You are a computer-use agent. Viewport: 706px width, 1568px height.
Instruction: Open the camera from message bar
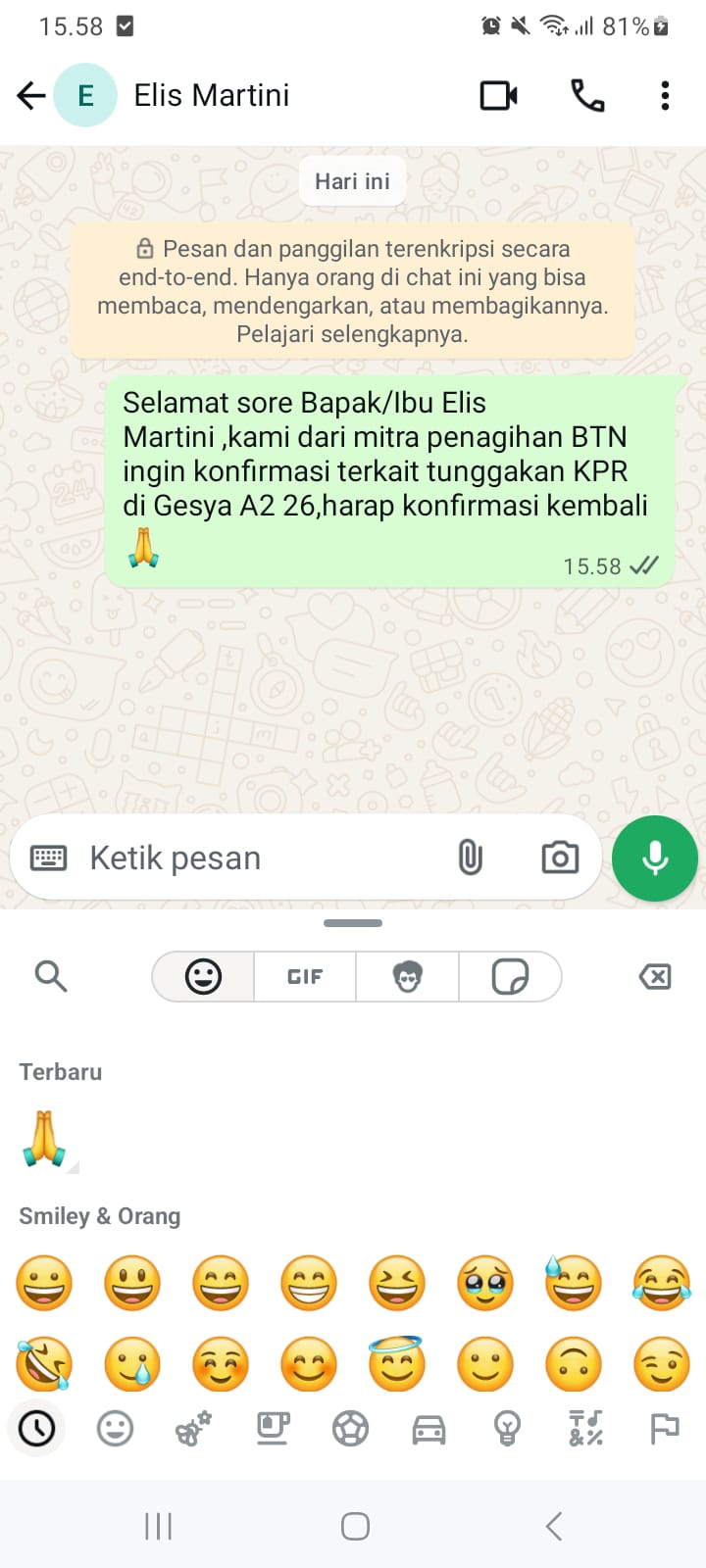560,858
